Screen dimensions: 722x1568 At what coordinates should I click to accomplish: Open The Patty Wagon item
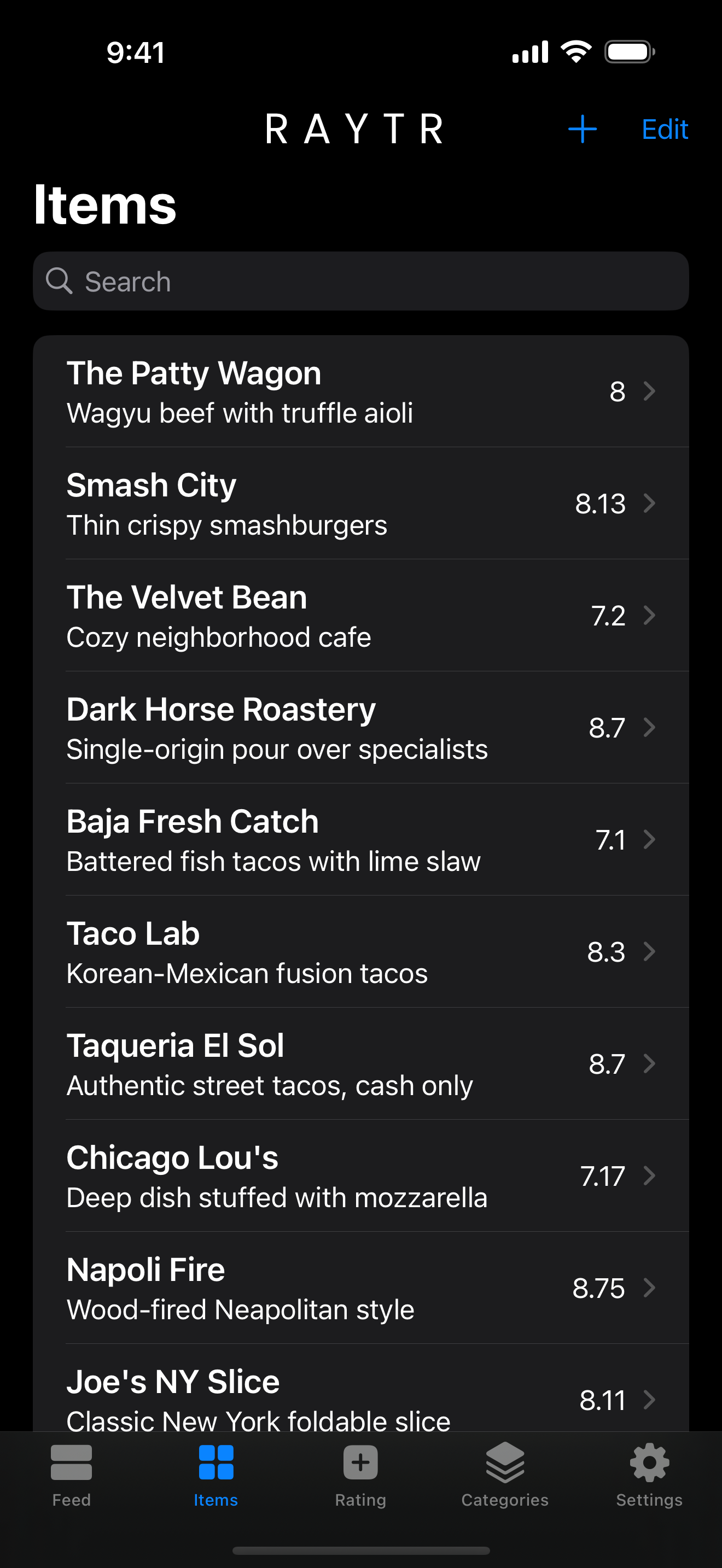pos(360,391)
